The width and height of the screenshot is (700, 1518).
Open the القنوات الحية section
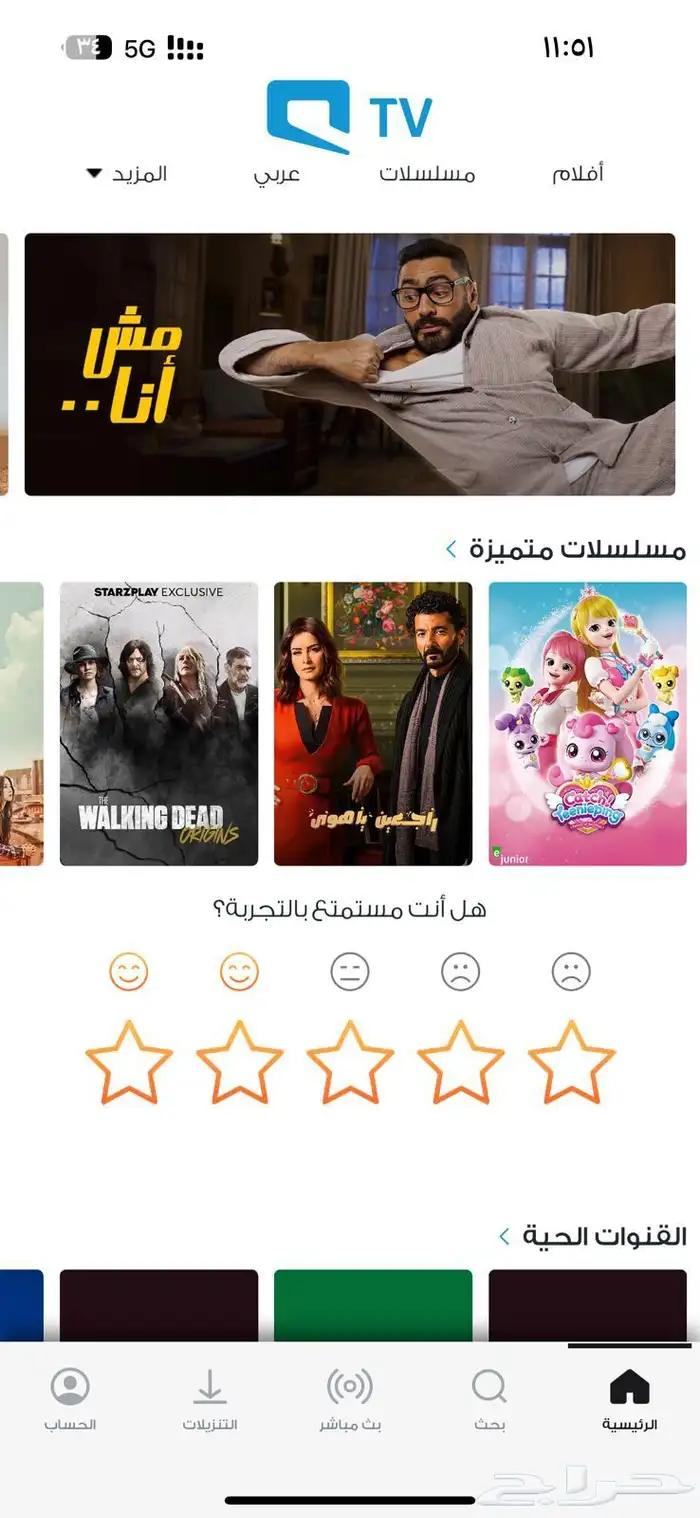coord(592,1236)
